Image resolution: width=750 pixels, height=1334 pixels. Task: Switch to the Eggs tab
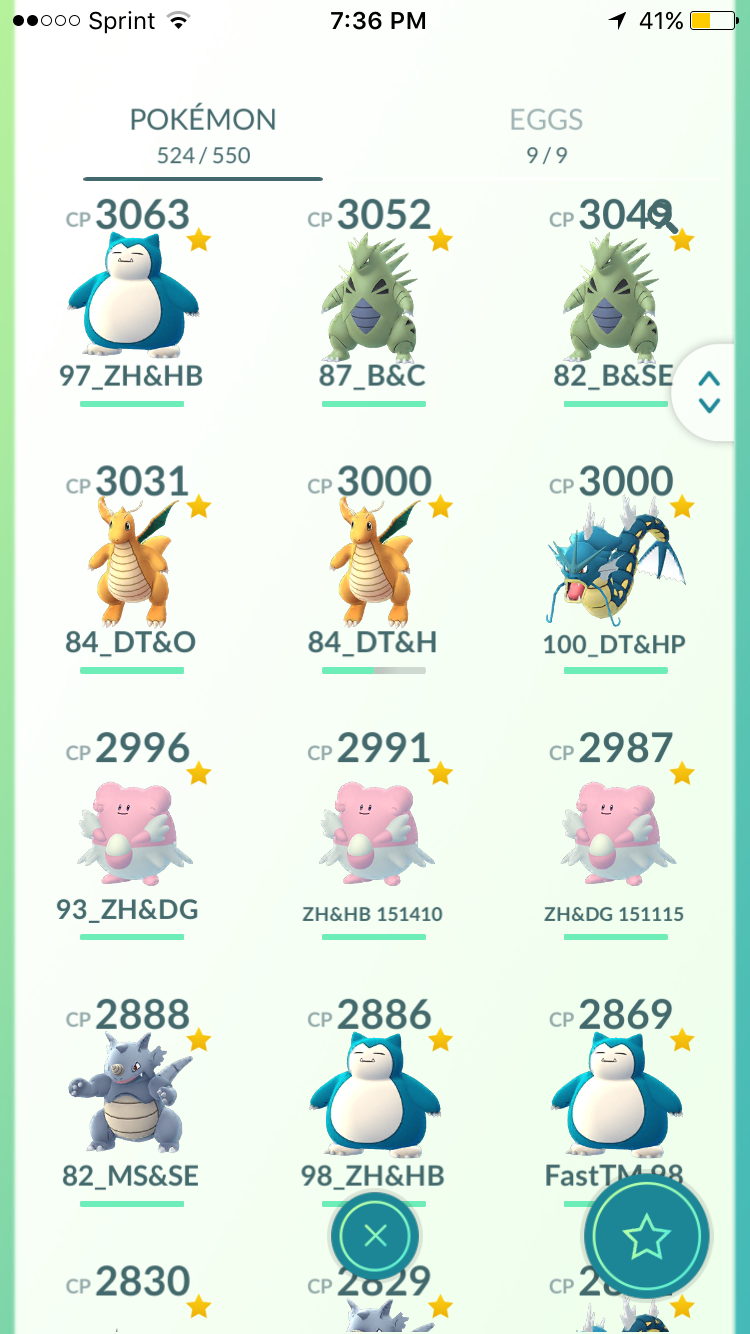[x=546, y=135]
